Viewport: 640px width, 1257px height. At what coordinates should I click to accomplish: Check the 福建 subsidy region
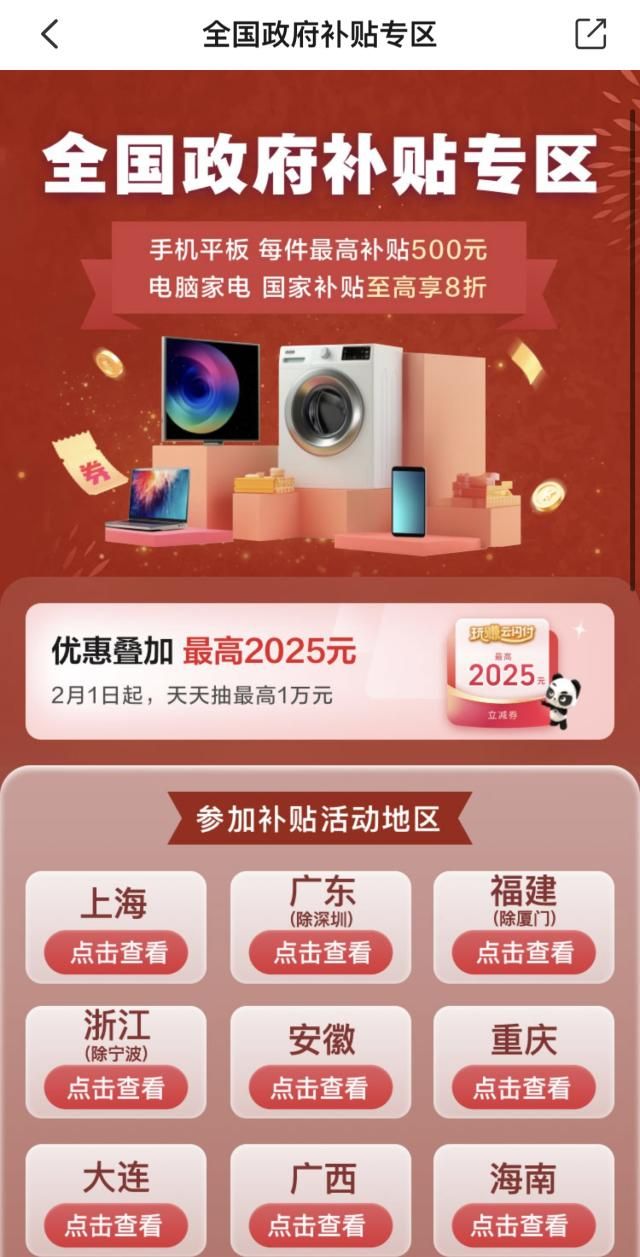(x=524, y=952)
